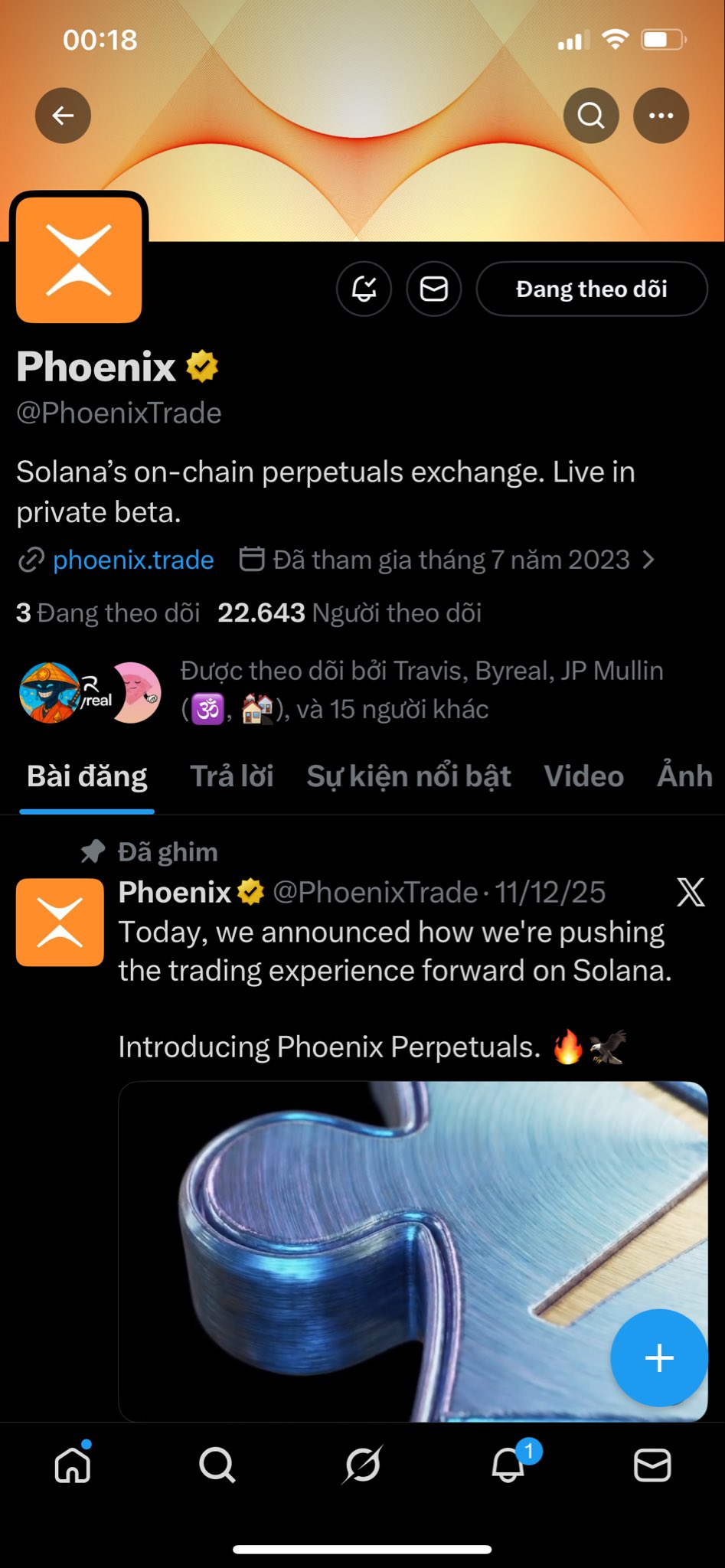Switch to the "Trả lời" tab

[x=231, y=776]
